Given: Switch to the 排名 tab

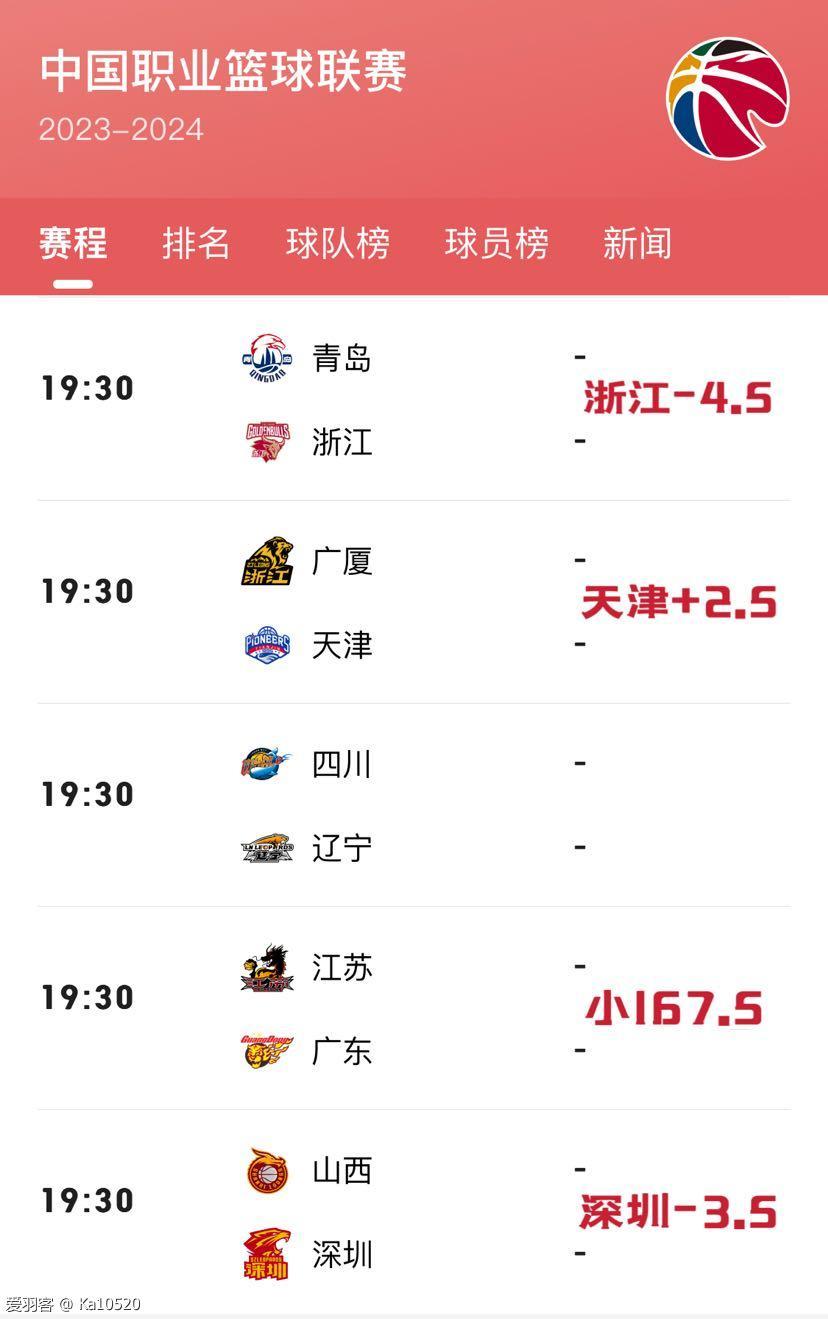Looking at the screenshot, I should [x=196, y=244].
